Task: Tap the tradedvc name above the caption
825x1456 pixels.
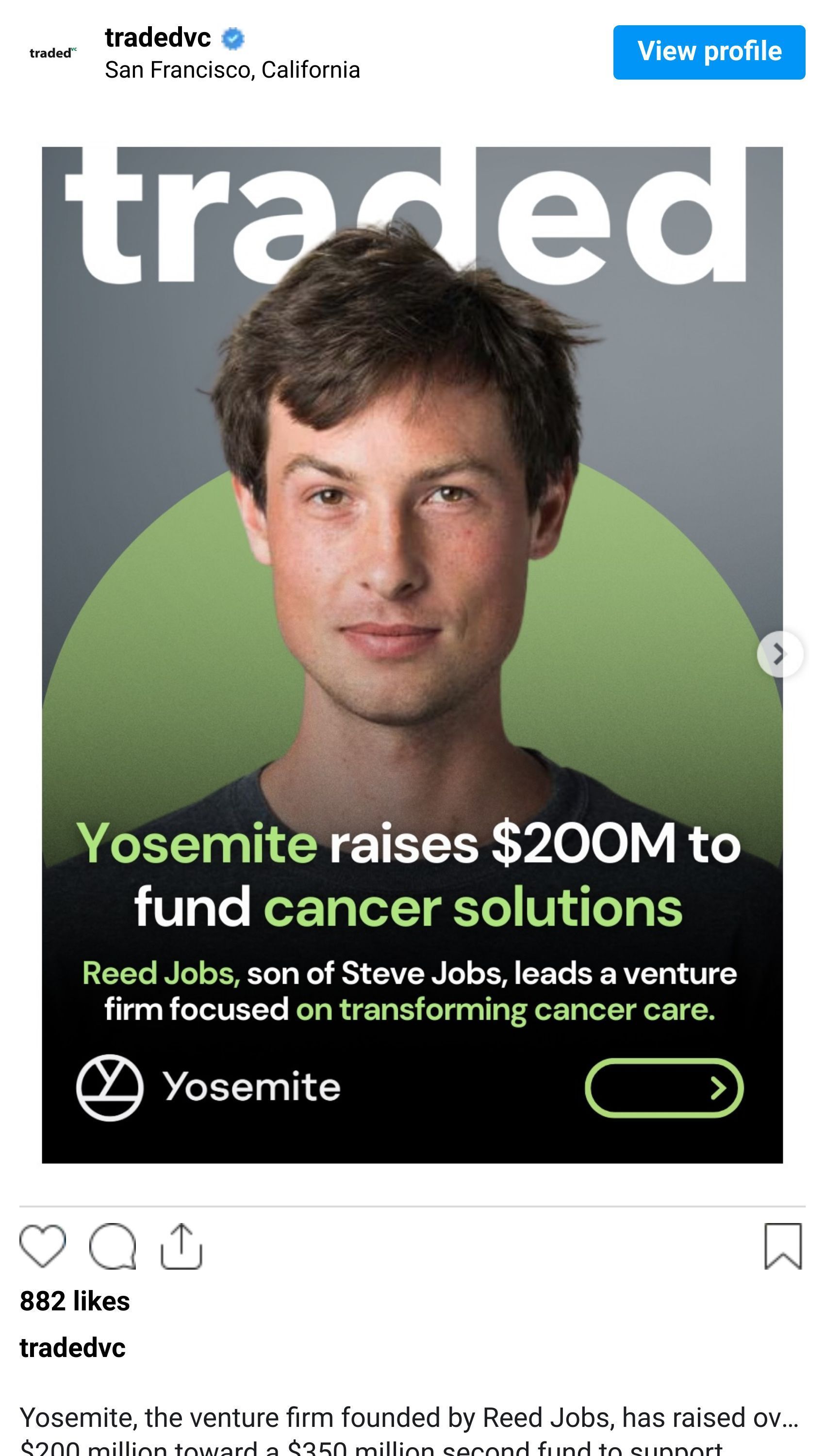Action: click(72, 1348)
